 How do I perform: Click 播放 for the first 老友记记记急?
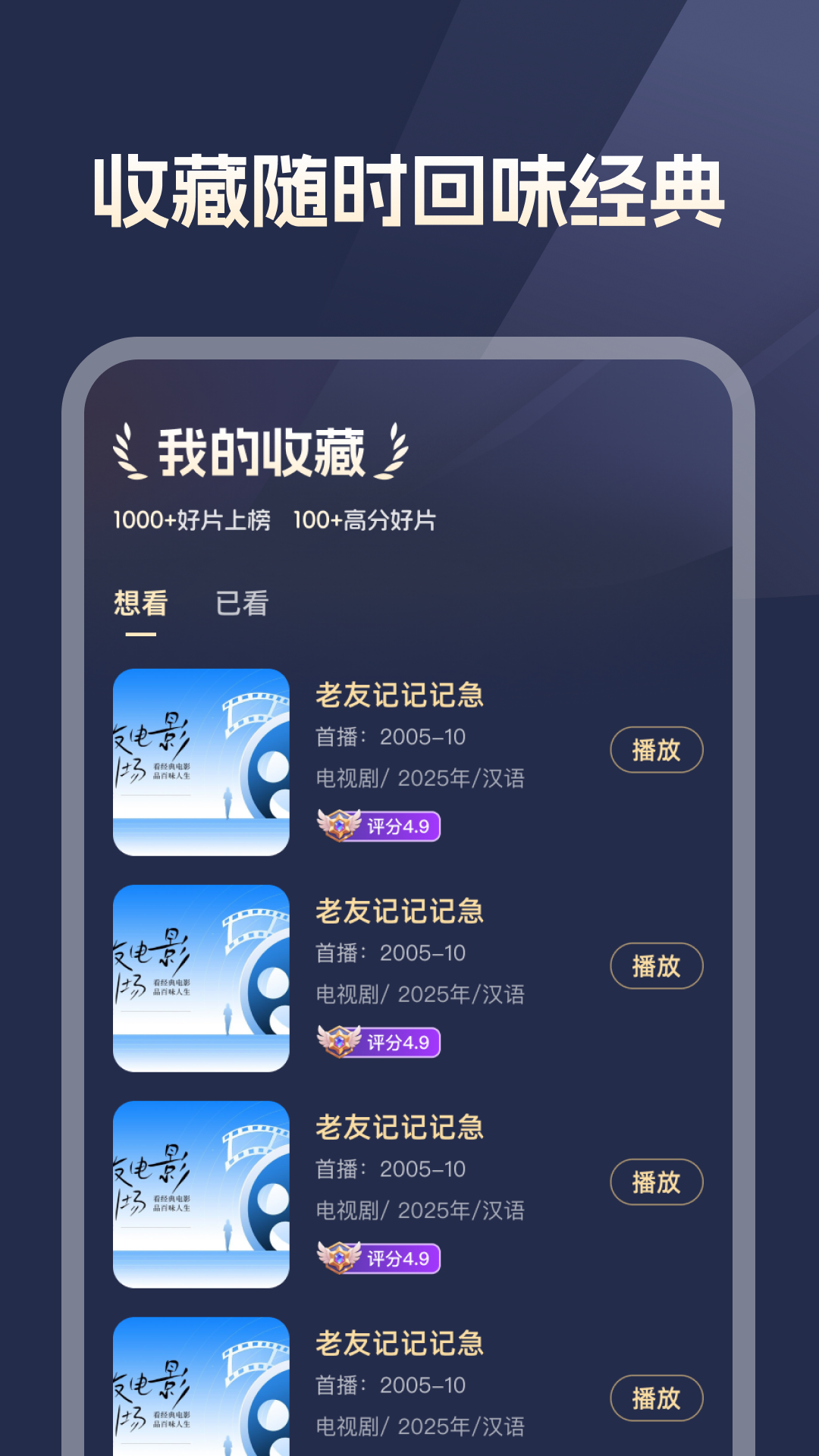pyautogui.click(x=657, y=749)
